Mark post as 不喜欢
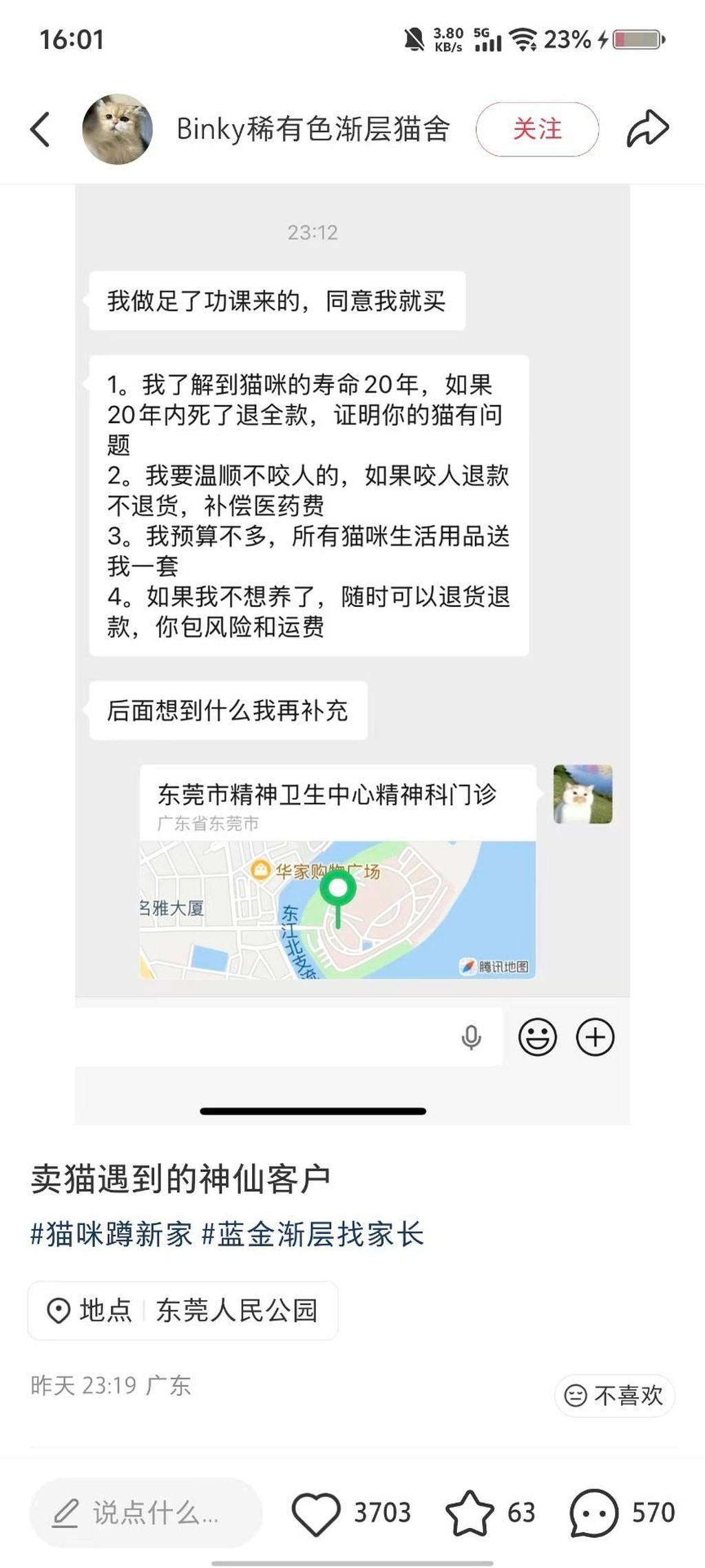Image resolution: width=705 pixels, height=1568 pixels. tap(614, 1396)
